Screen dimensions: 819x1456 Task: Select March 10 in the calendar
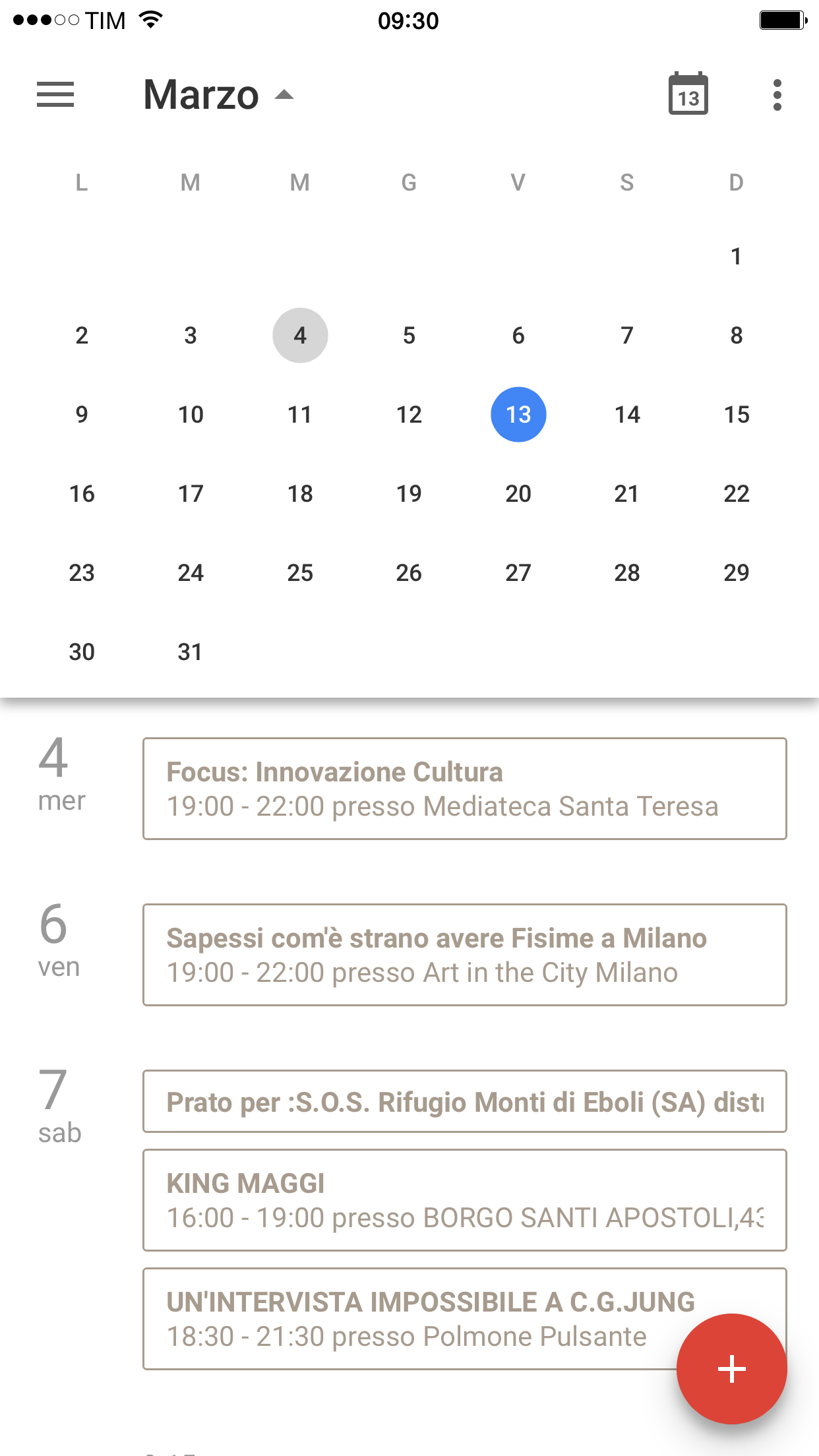[191, 415]
